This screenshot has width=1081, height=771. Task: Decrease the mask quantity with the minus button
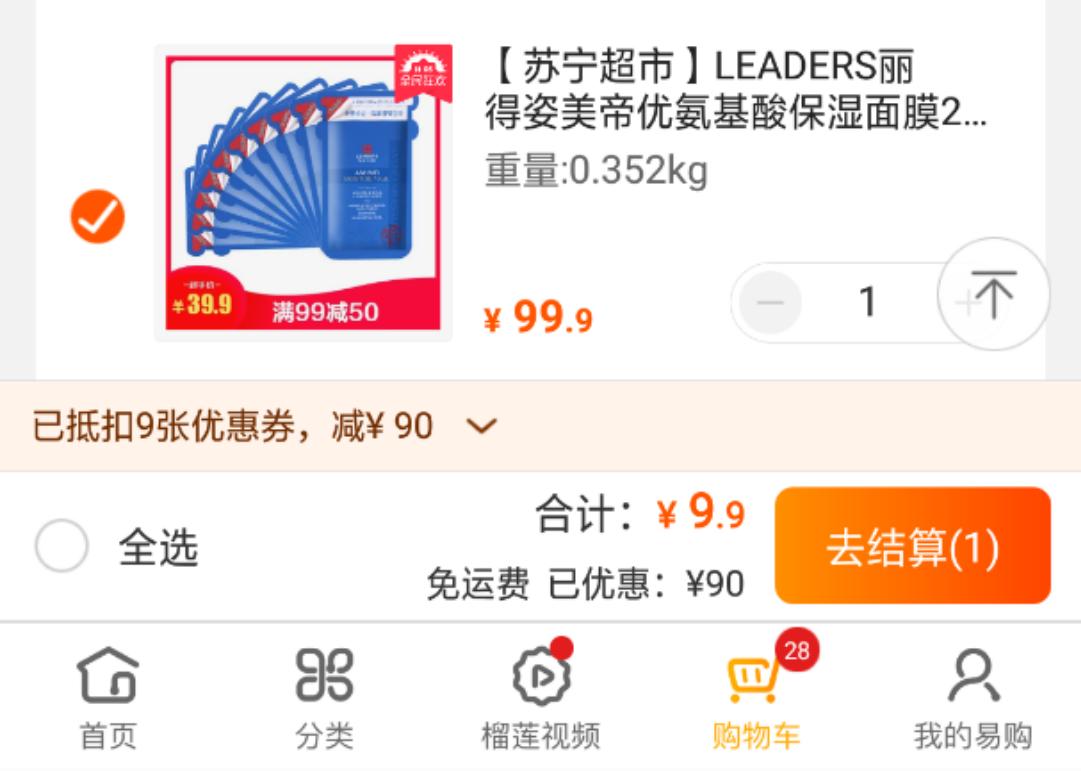click(x=770, y=302)
